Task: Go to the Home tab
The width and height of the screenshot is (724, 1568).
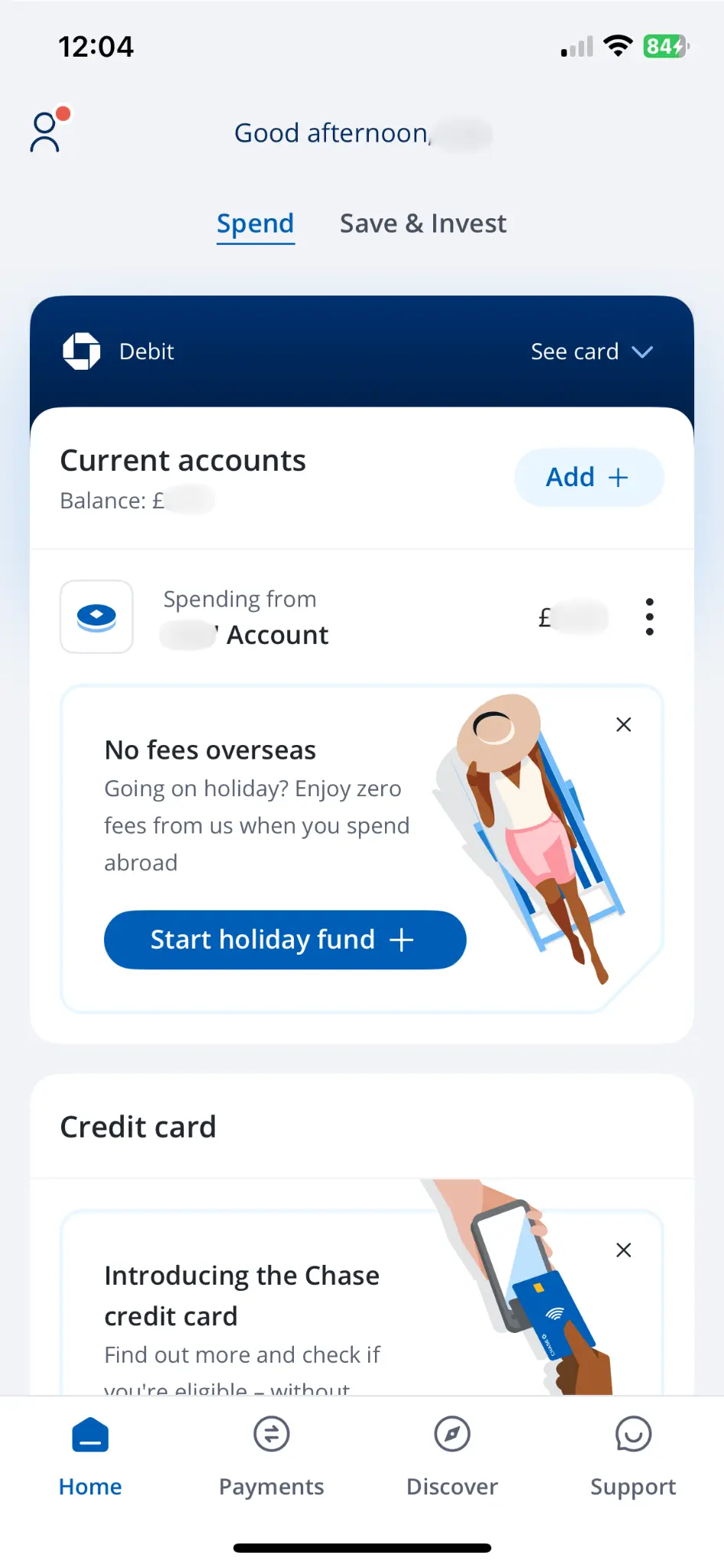Action: pyautogui.click(x=90, y=1455)
